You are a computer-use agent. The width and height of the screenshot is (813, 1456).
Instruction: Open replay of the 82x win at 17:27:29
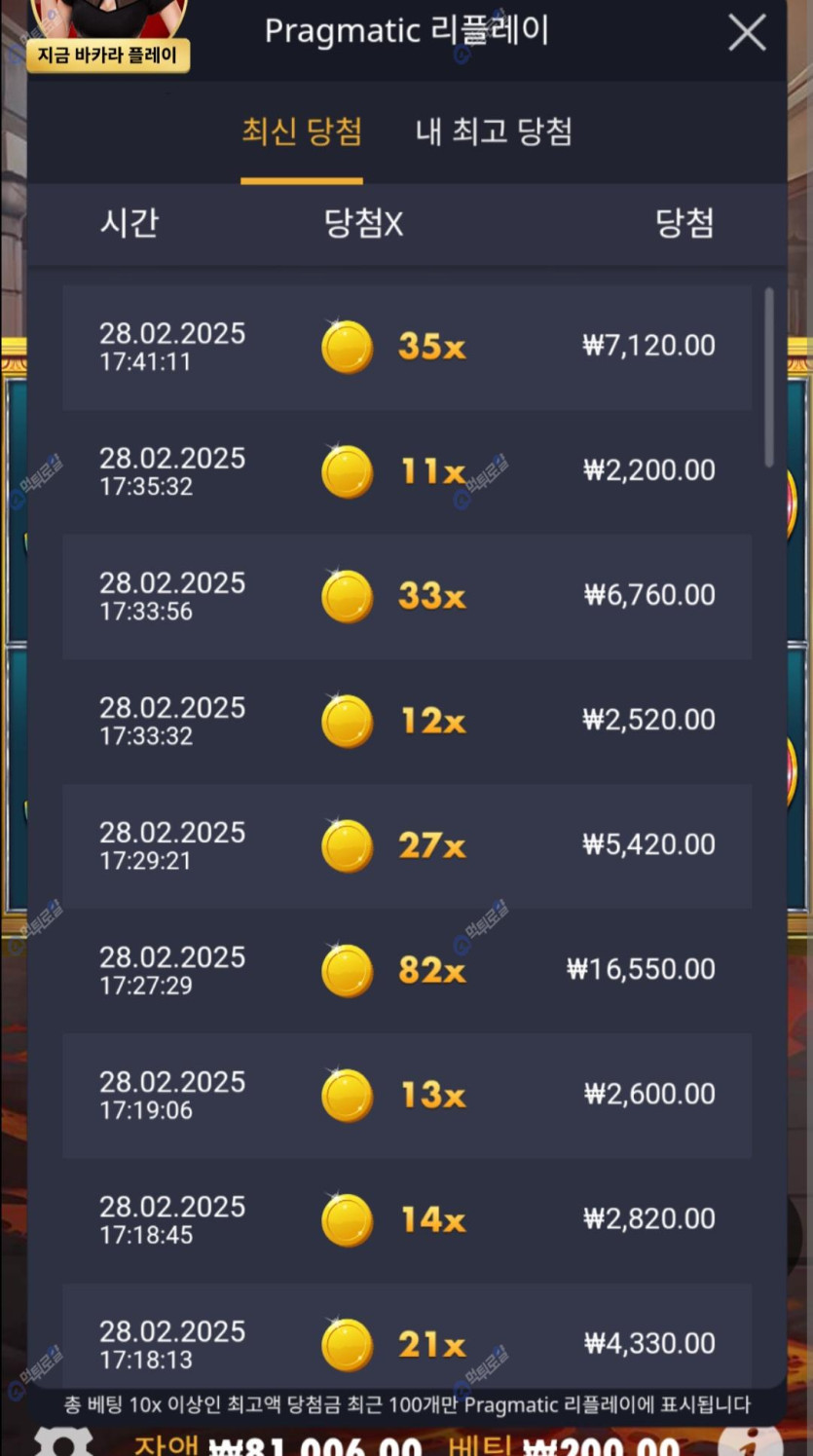point(406,970)
